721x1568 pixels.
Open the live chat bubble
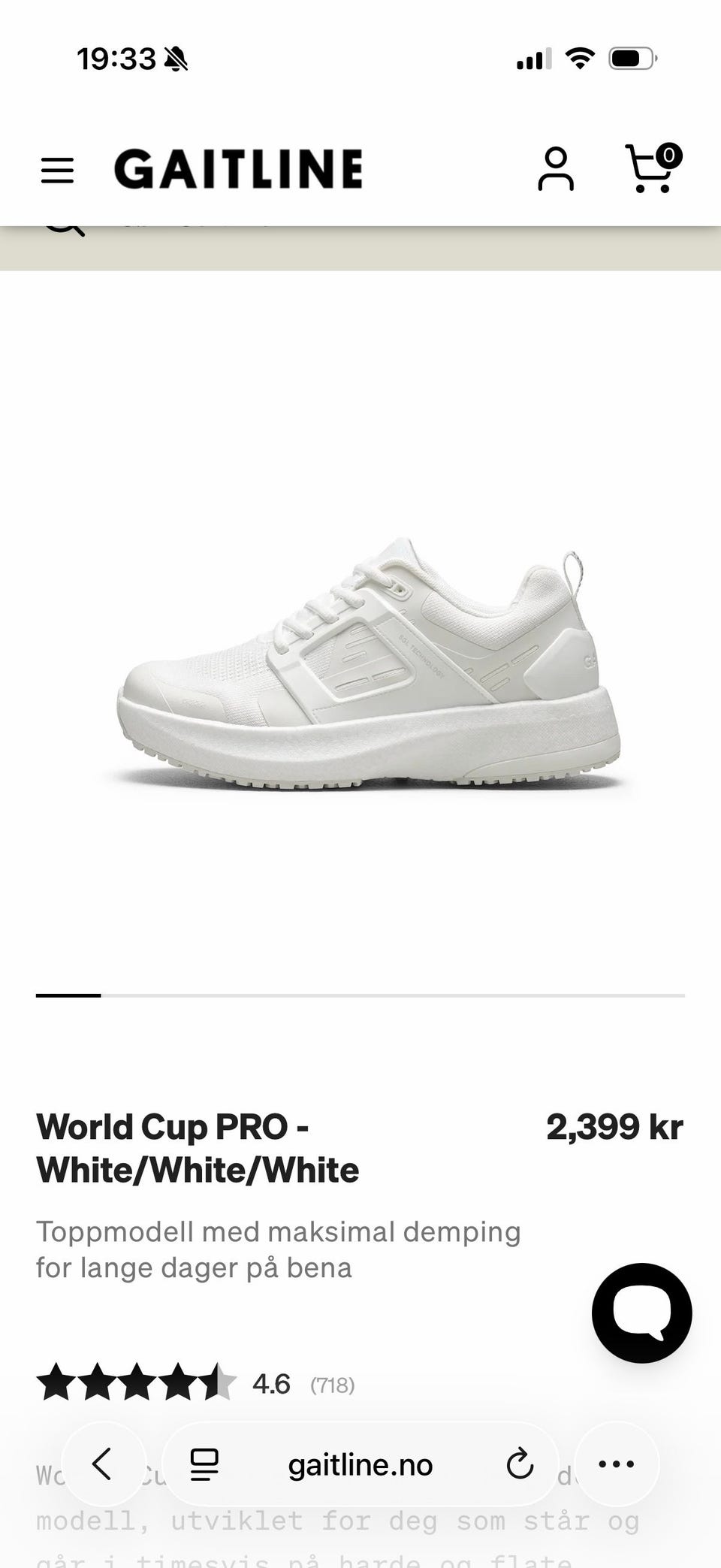pos(641,1313)
